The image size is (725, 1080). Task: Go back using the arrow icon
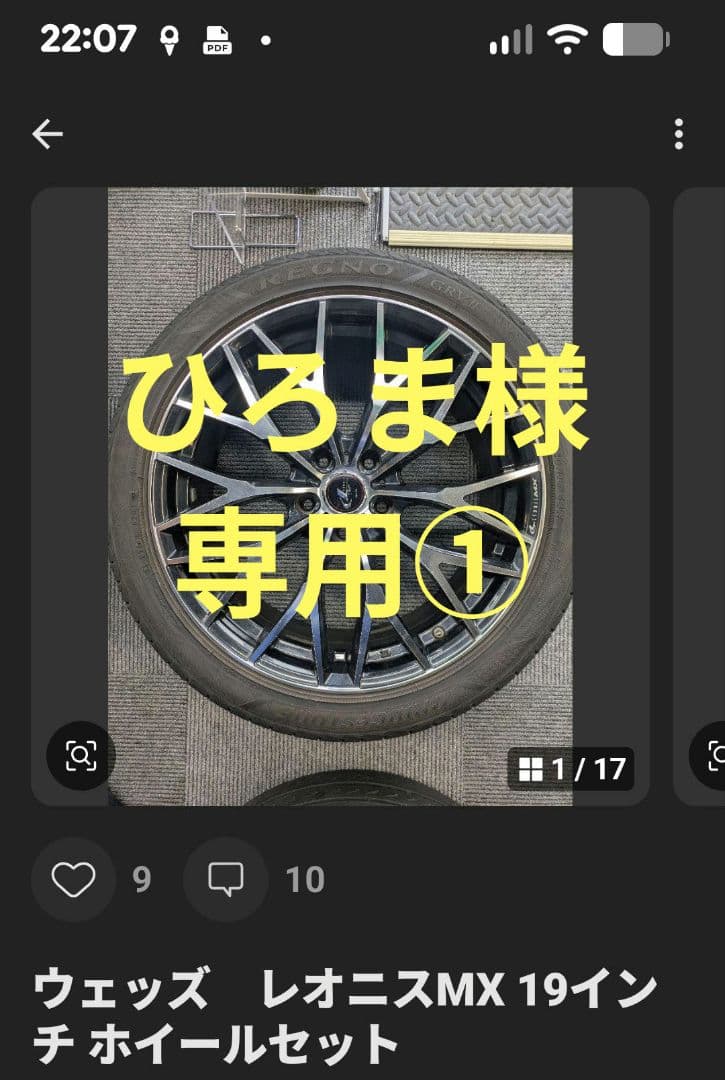pos(47,134)
